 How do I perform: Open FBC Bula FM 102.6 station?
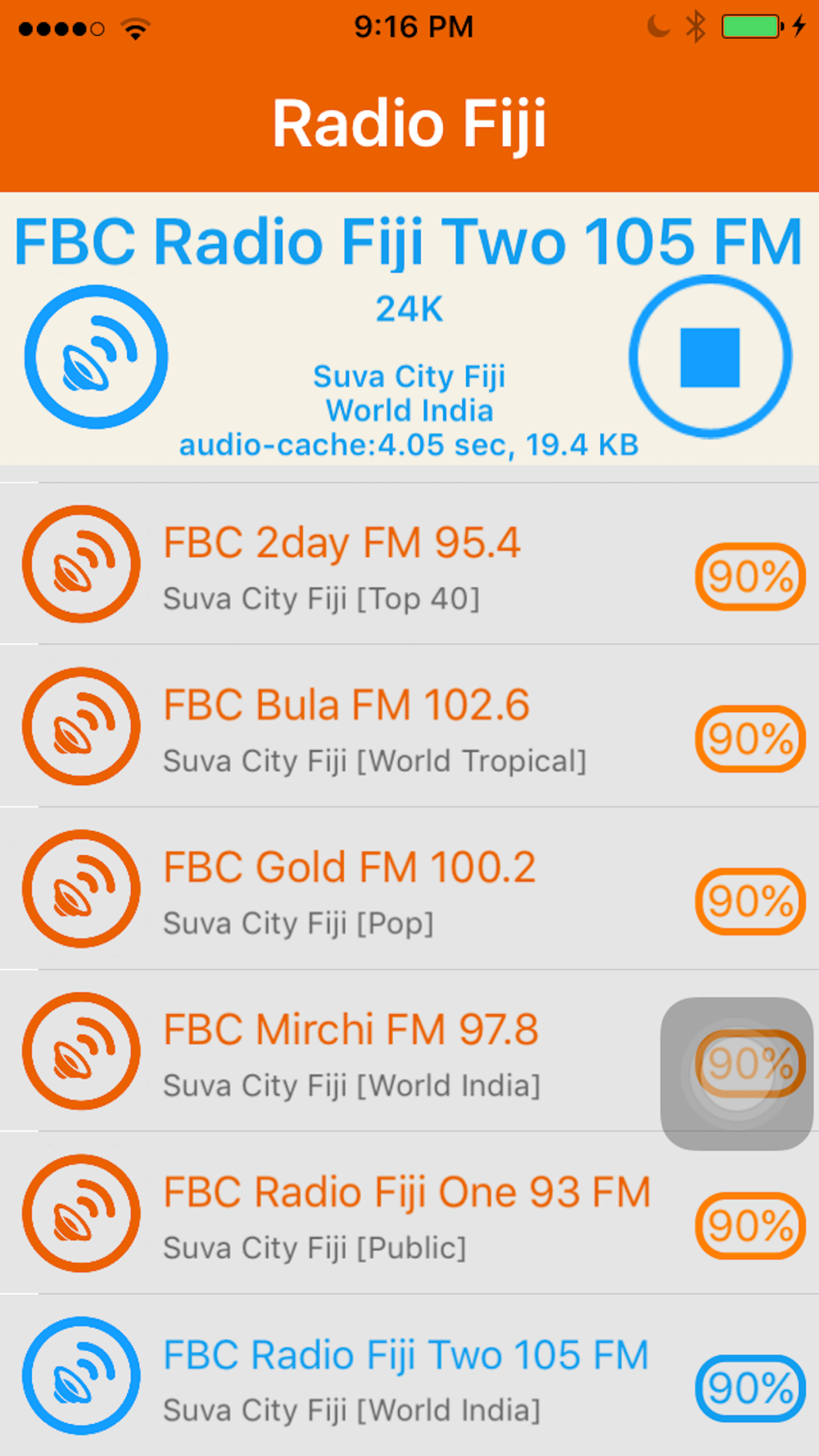point(409,726)
